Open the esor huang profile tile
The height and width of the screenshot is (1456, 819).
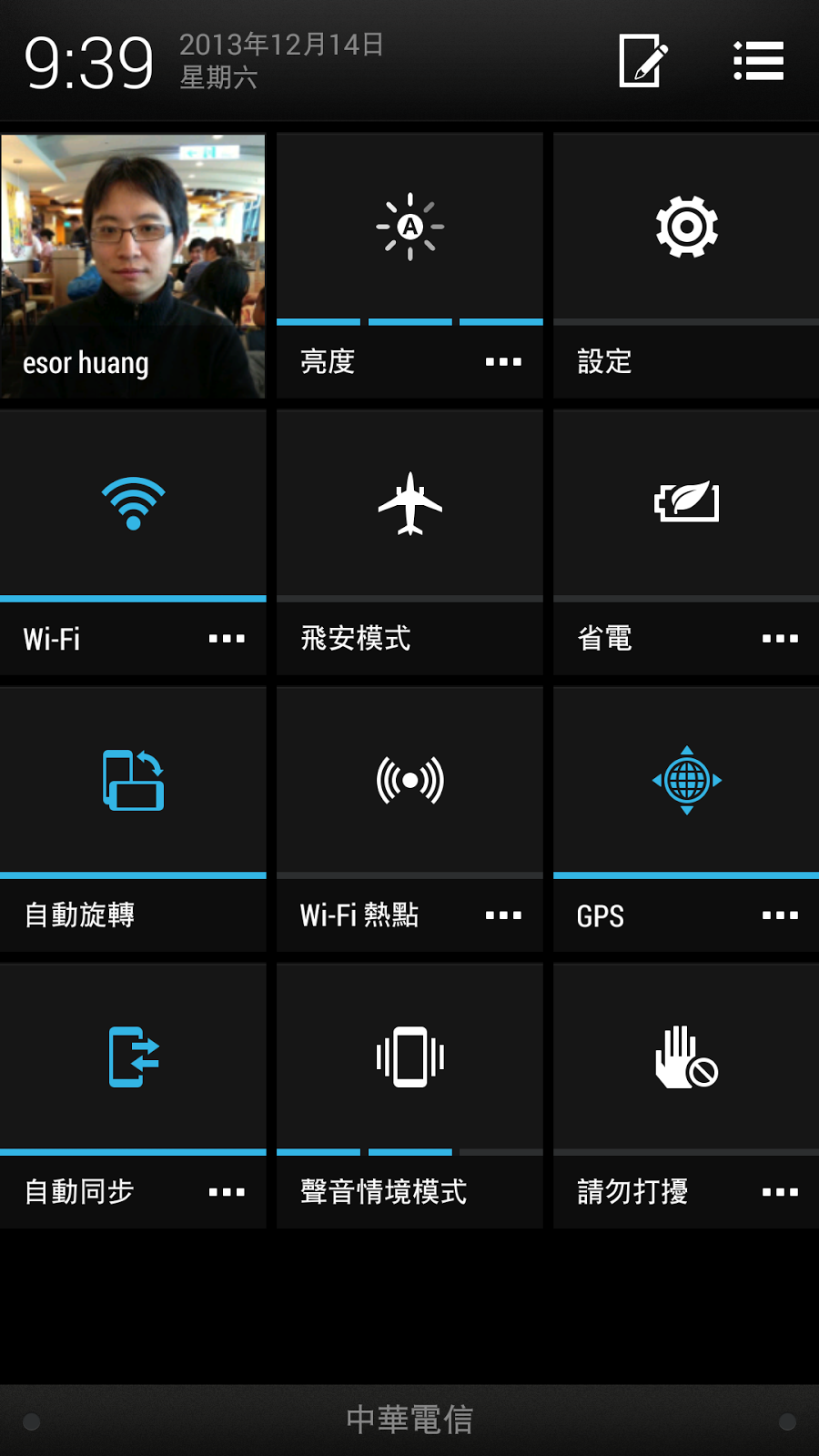coord(133,266)
